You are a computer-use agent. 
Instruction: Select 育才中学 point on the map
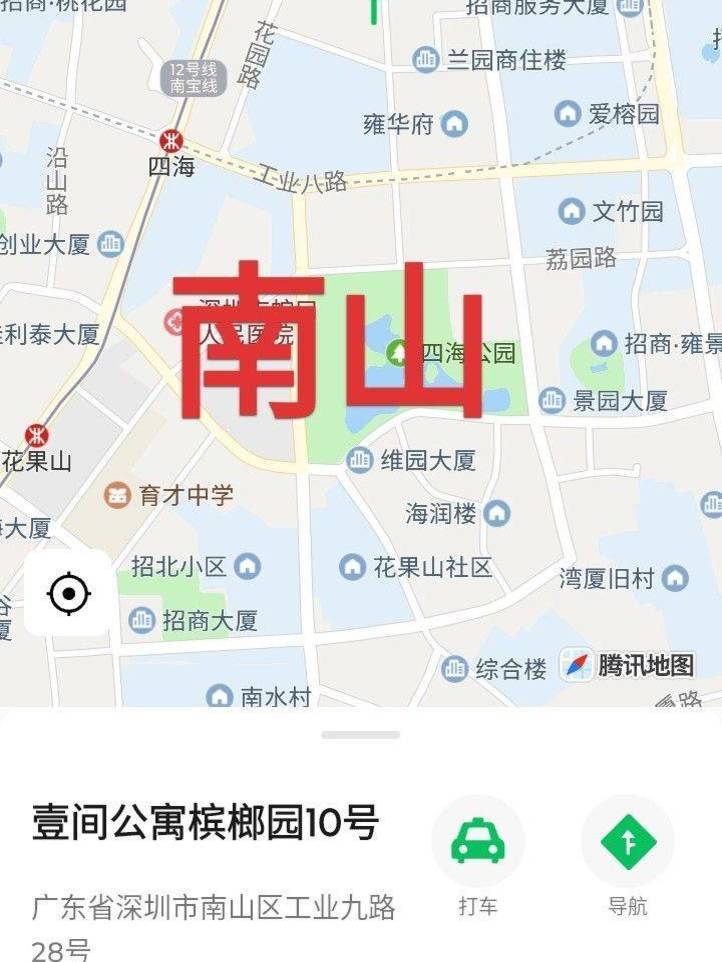pyautogui.click(x=118, y=494)
